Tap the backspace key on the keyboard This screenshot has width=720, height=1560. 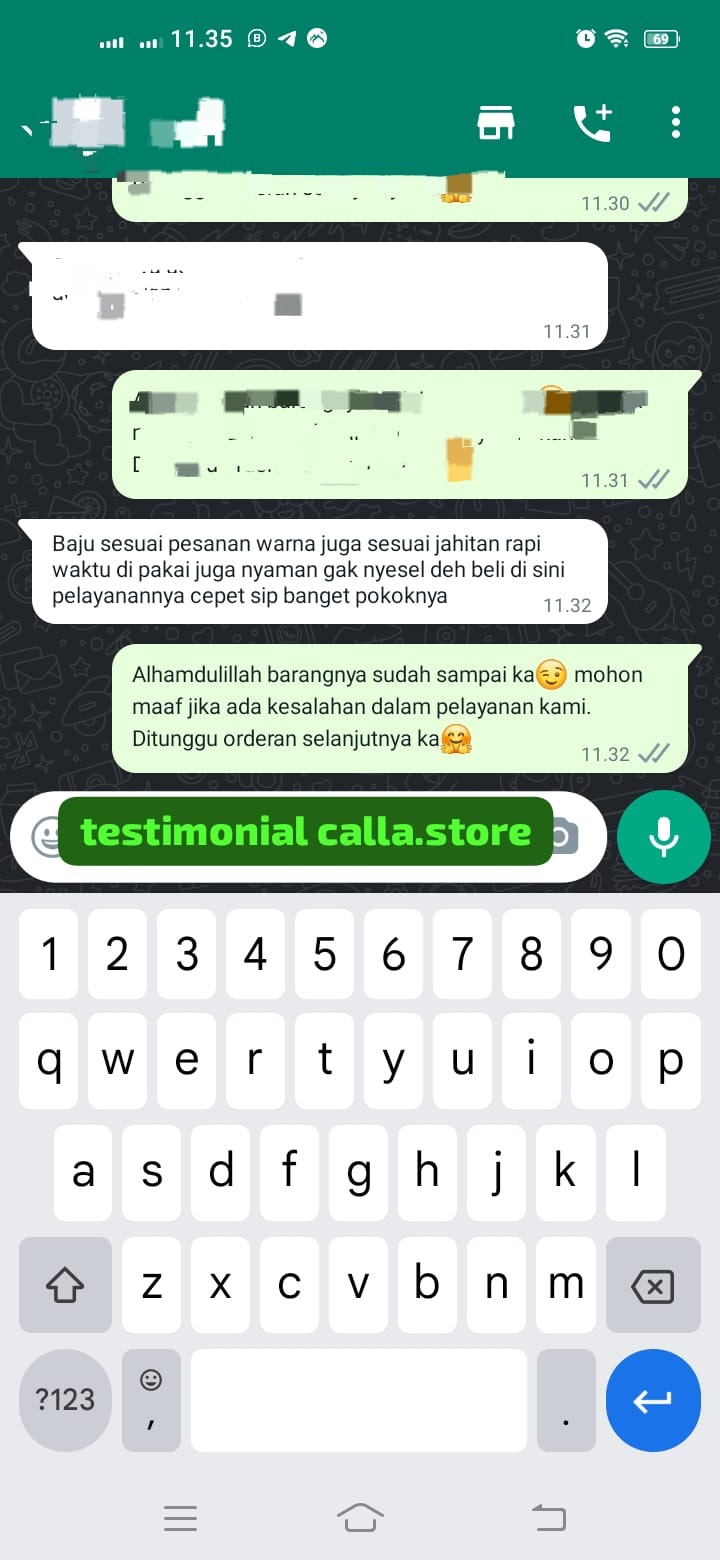653,1286
